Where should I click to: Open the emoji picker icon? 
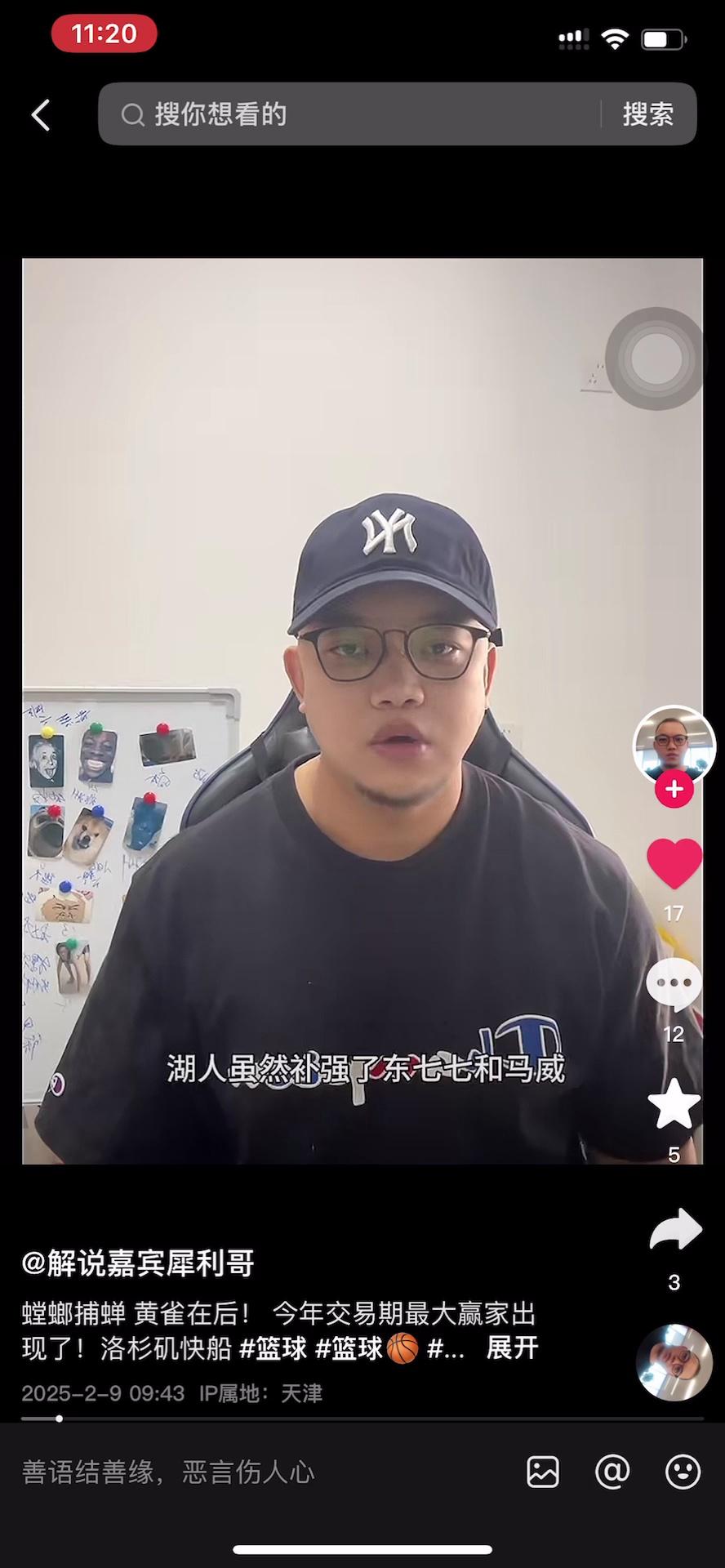(683, 1472)
